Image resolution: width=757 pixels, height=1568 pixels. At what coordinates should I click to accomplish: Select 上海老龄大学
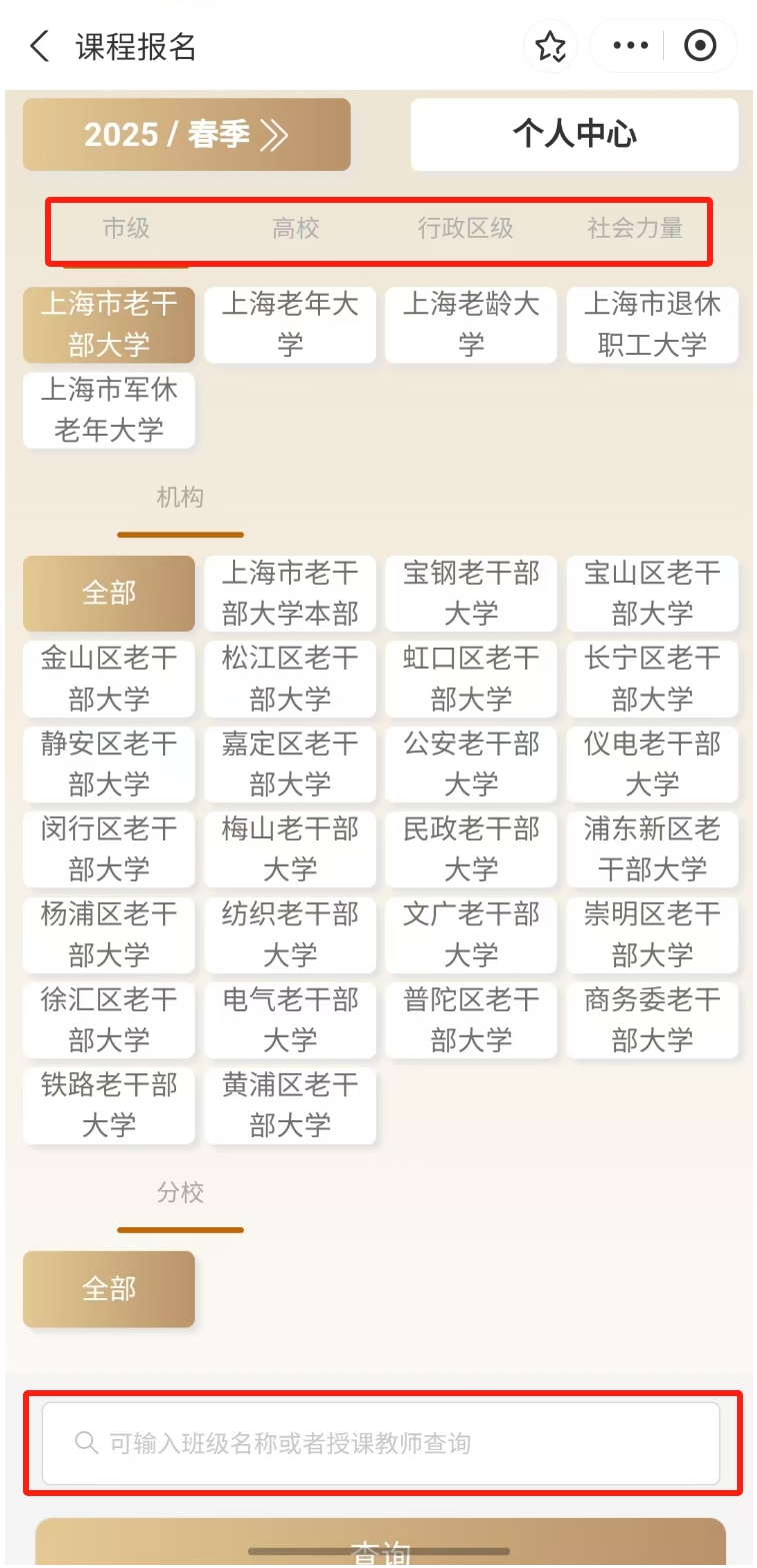[x=471, y=325]
